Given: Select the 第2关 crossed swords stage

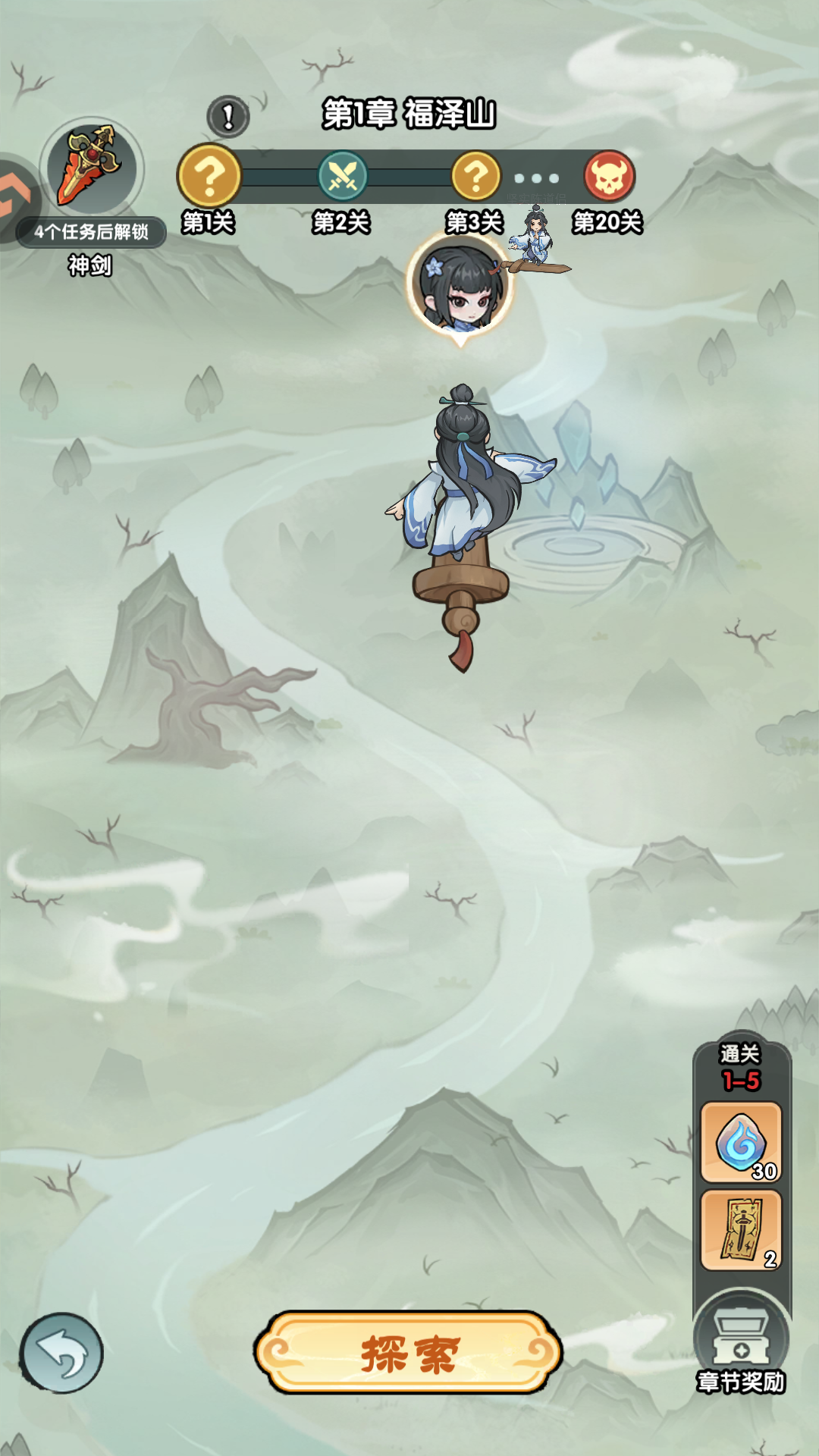Looking at the screenshot, I should 342,176.
